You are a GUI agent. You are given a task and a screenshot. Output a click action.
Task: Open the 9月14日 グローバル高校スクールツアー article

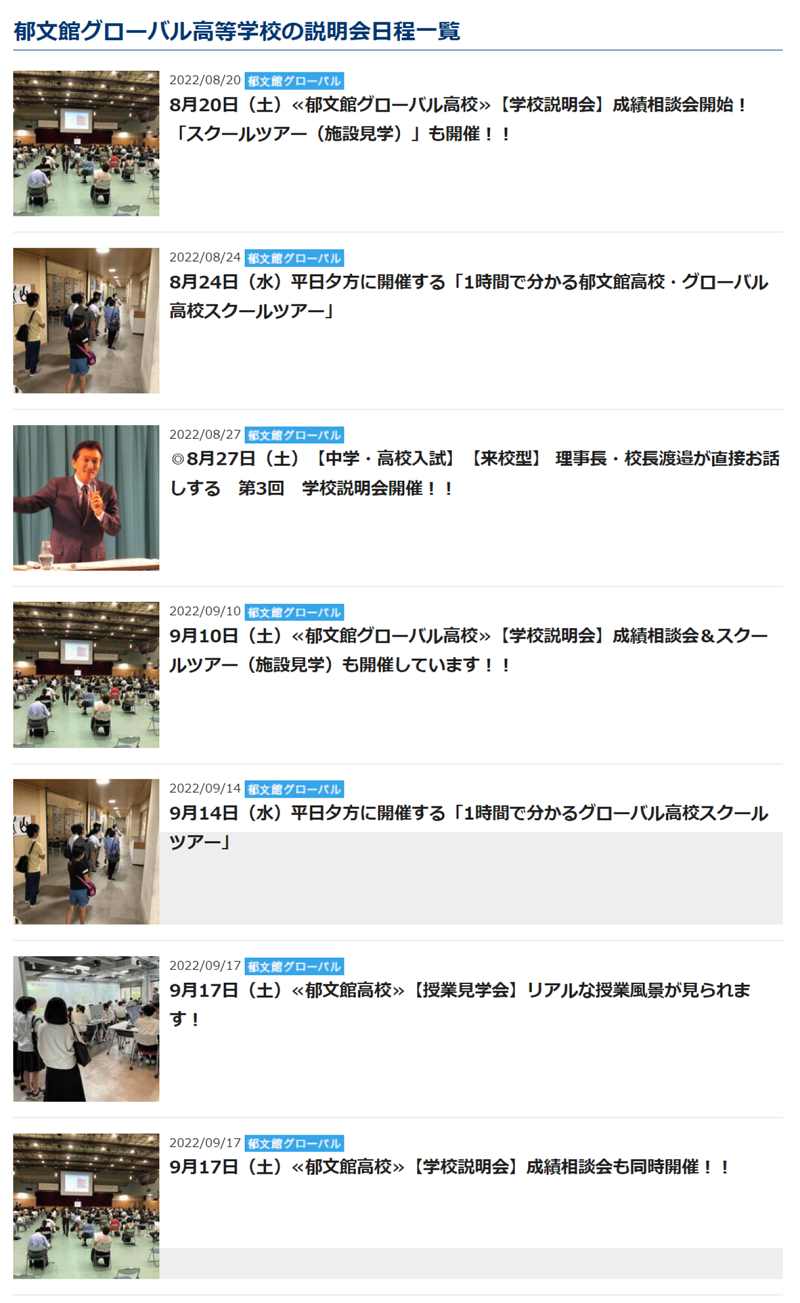pos(468,813)
